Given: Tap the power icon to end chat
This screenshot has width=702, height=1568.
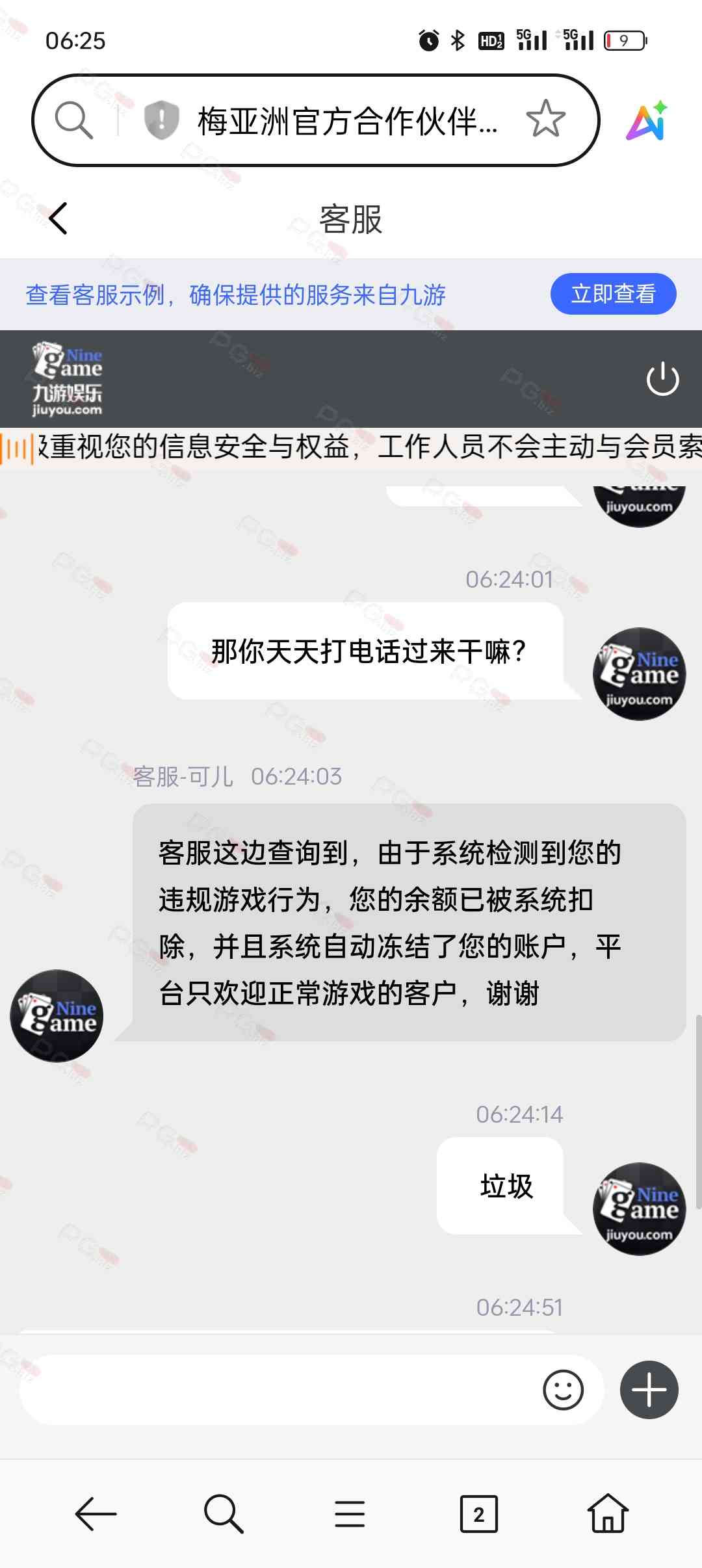Looking at the screenshot, I should (x=662, y=378).
